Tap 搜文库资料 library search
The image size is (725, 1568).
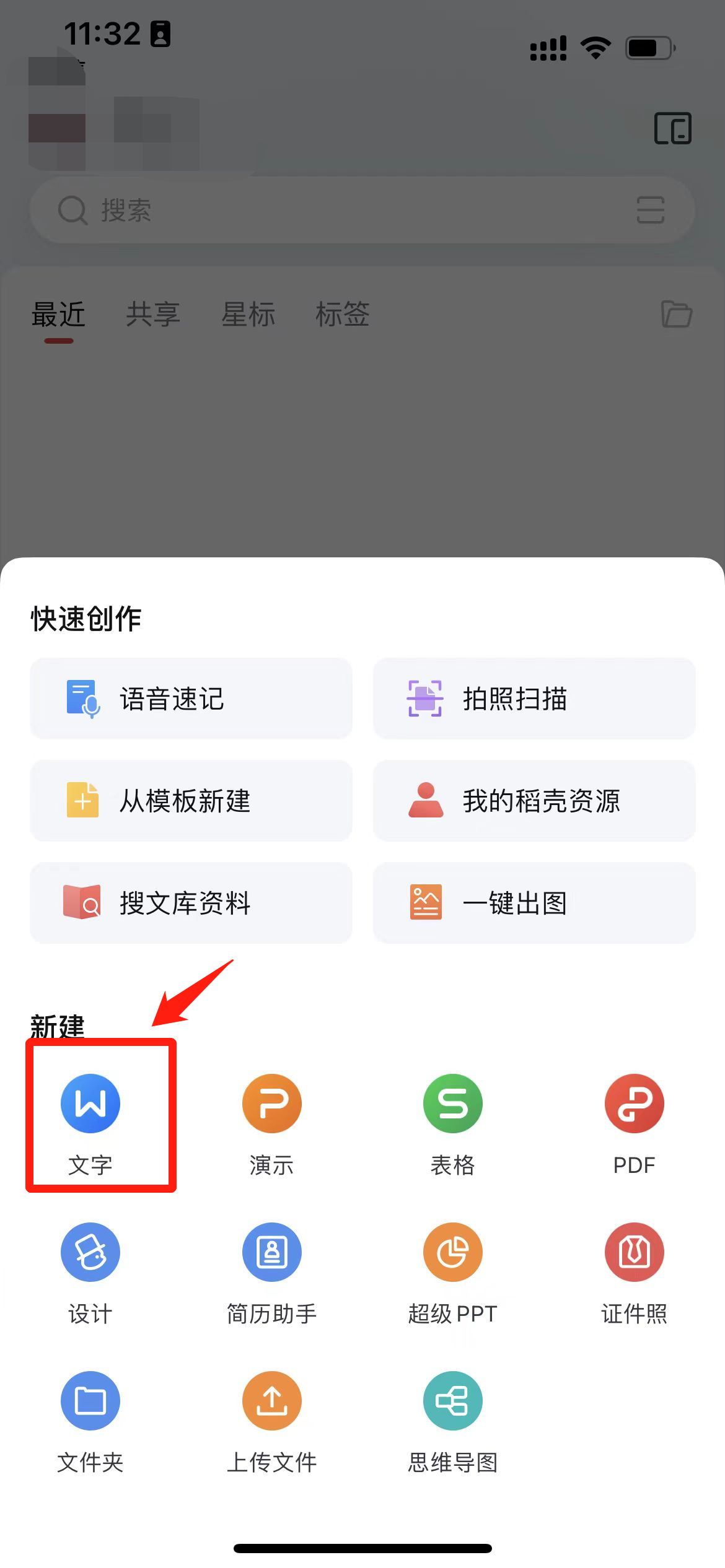pos(191,903)
